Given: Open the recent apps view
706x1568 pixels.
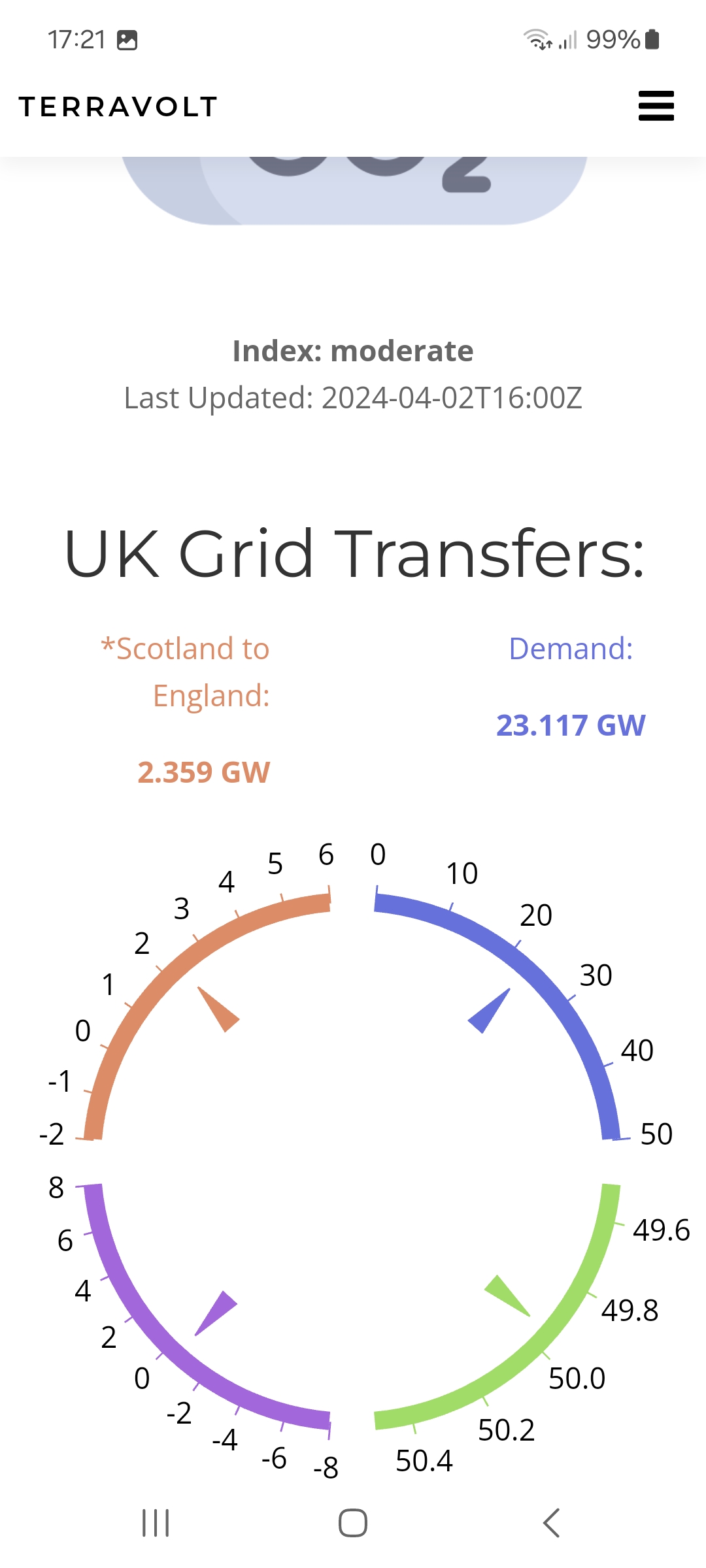Looking at the screenshot, I should click(x=156, y=1523).
